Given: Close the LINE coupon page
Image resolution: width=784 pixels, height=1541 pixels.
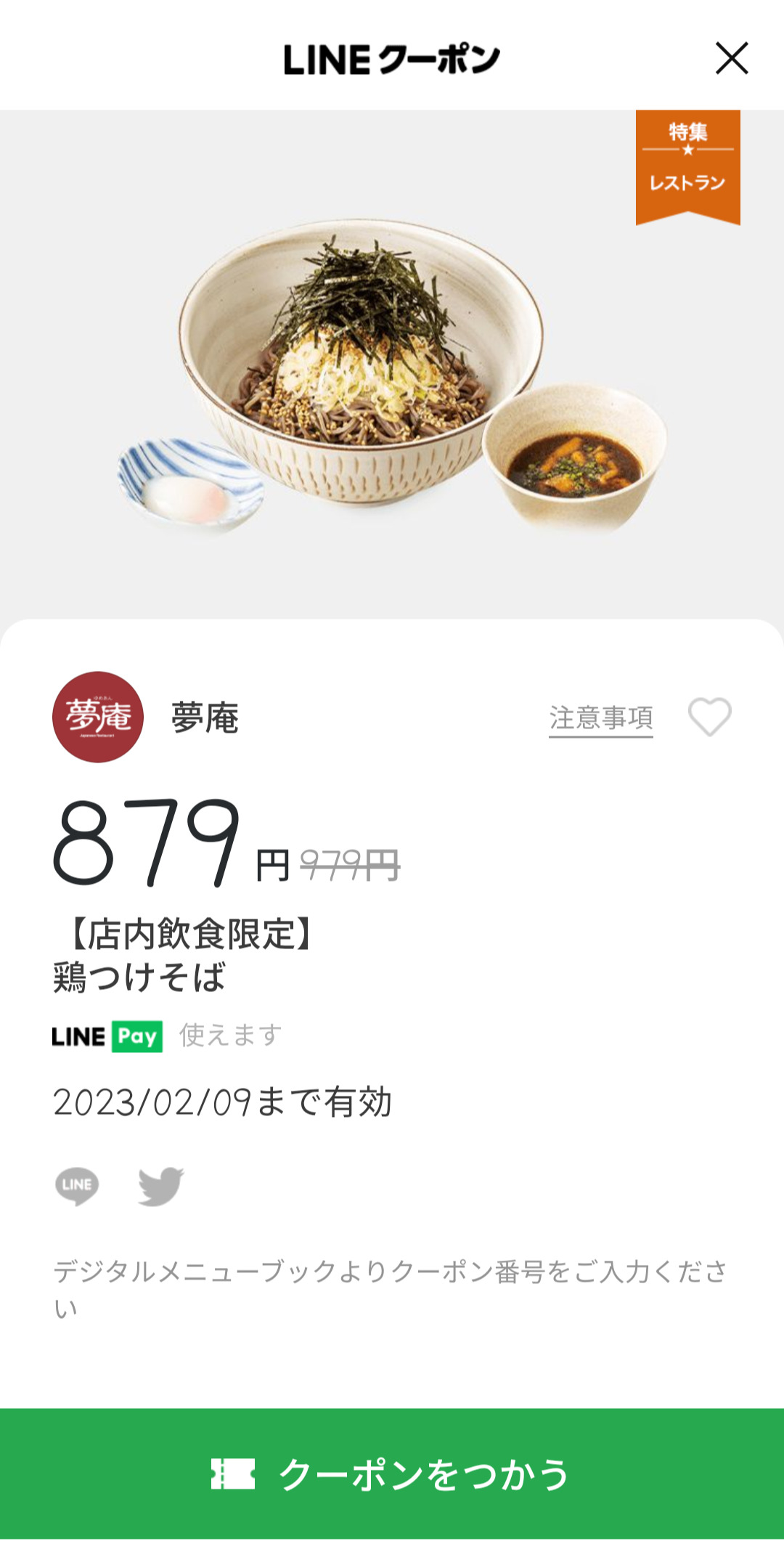Looking at the screenshot, I should pos(731,59).
